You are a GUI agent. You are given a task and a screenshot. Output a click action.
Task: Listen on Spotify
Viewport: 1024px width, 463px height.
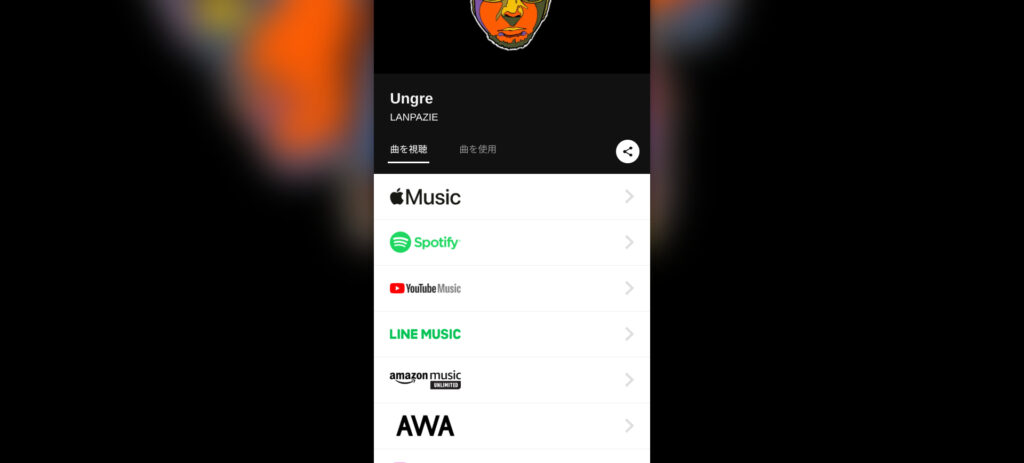(x=511, y=242)
